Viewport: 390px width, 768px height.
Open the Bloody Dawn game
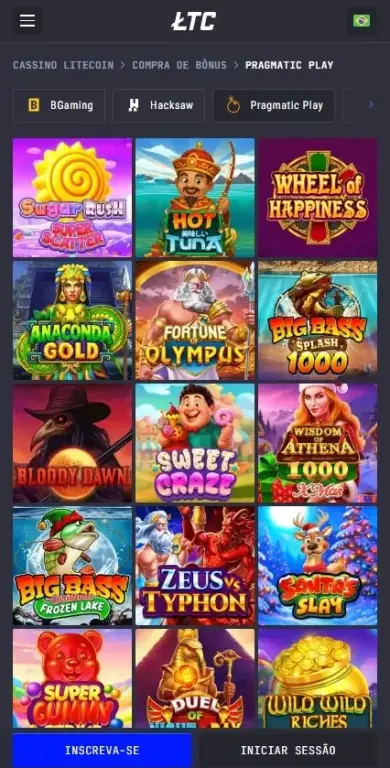click(73, 443)
